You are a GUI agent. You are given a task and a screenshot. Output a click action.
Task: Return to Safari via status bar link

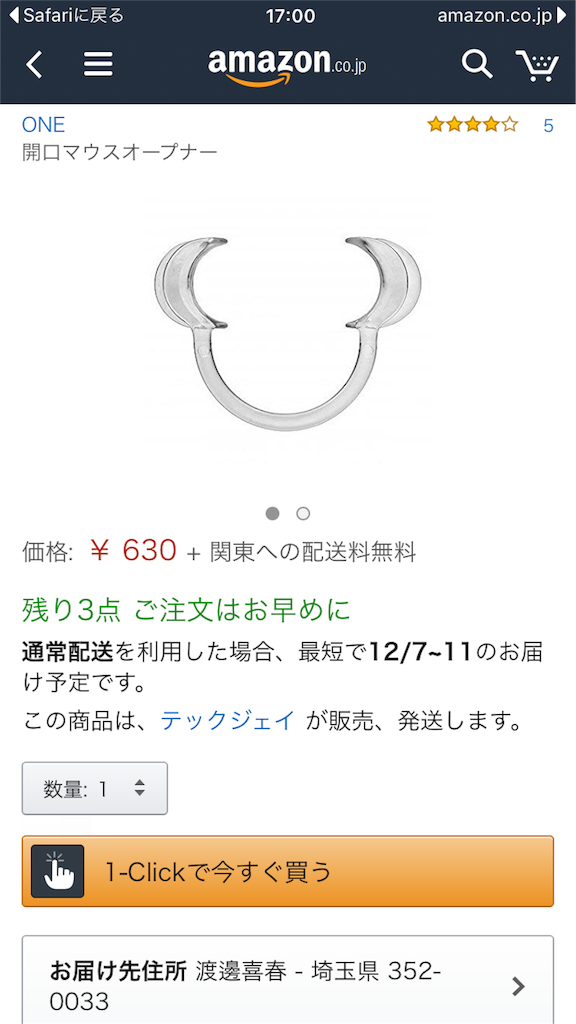tap(66, 15)
